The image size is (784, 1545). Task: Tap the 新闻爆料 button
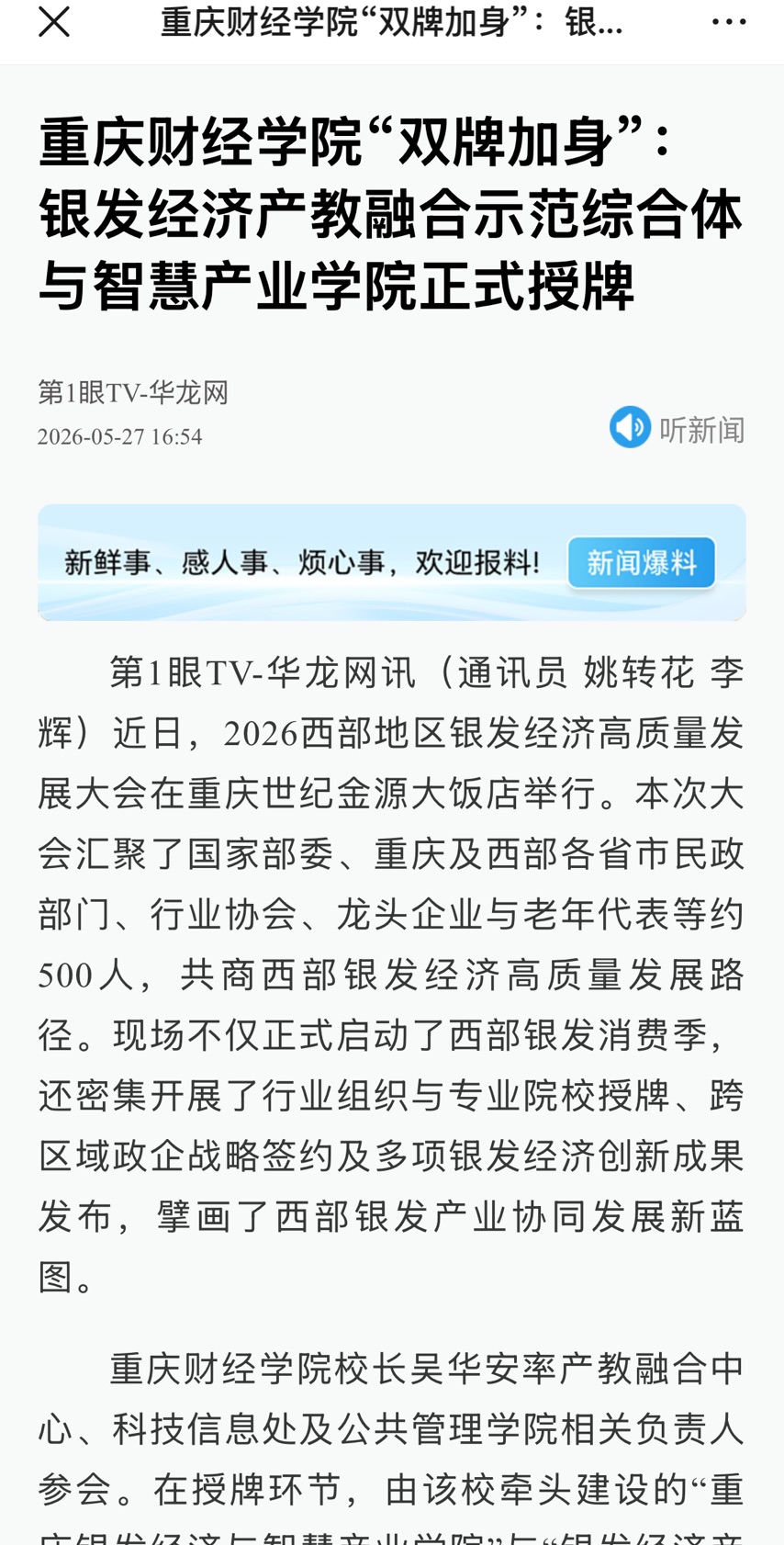point(641,562)
